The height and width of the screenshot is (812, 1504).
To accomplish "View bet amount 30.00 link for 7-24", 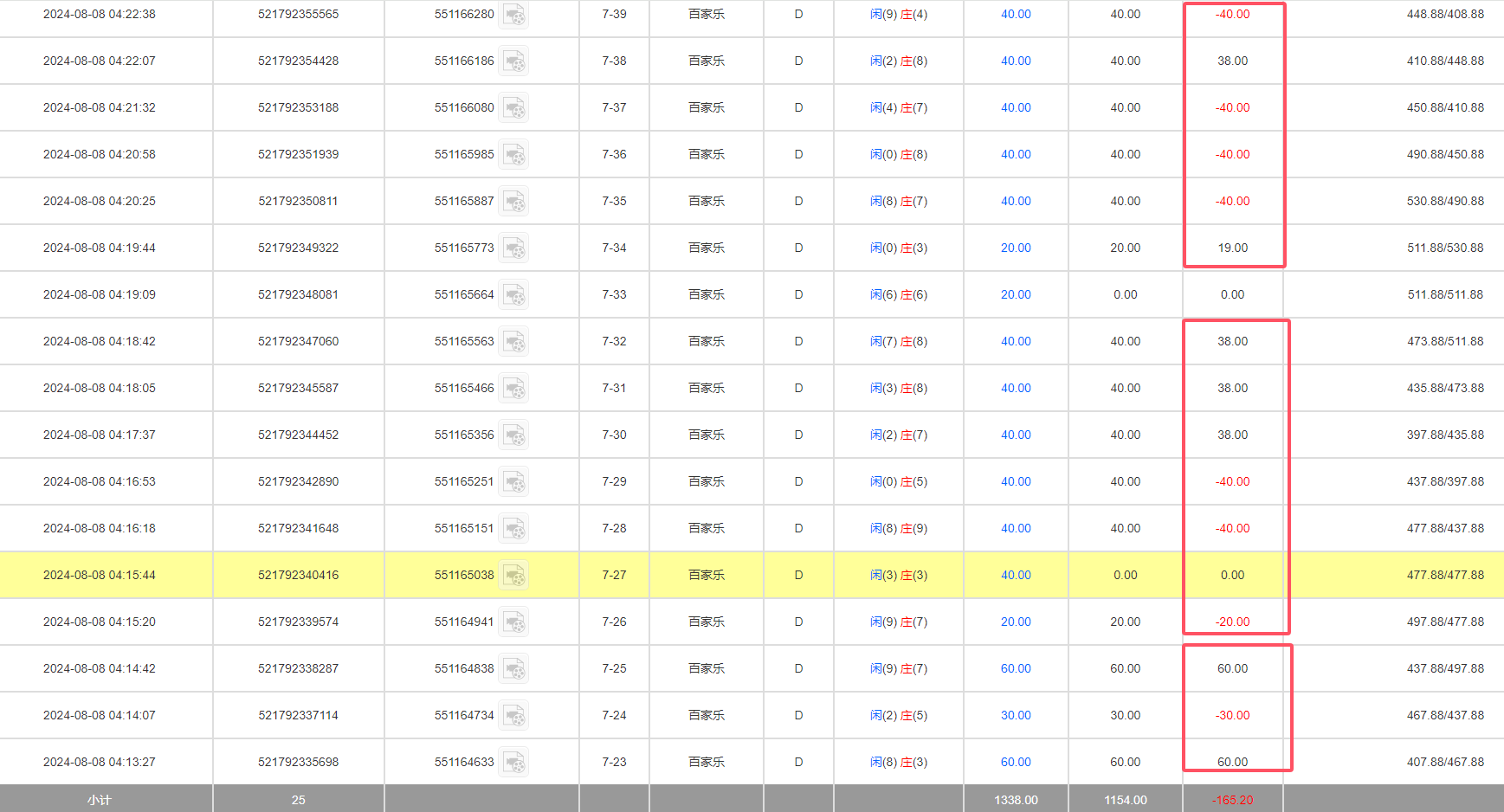I will point(1015,716).
